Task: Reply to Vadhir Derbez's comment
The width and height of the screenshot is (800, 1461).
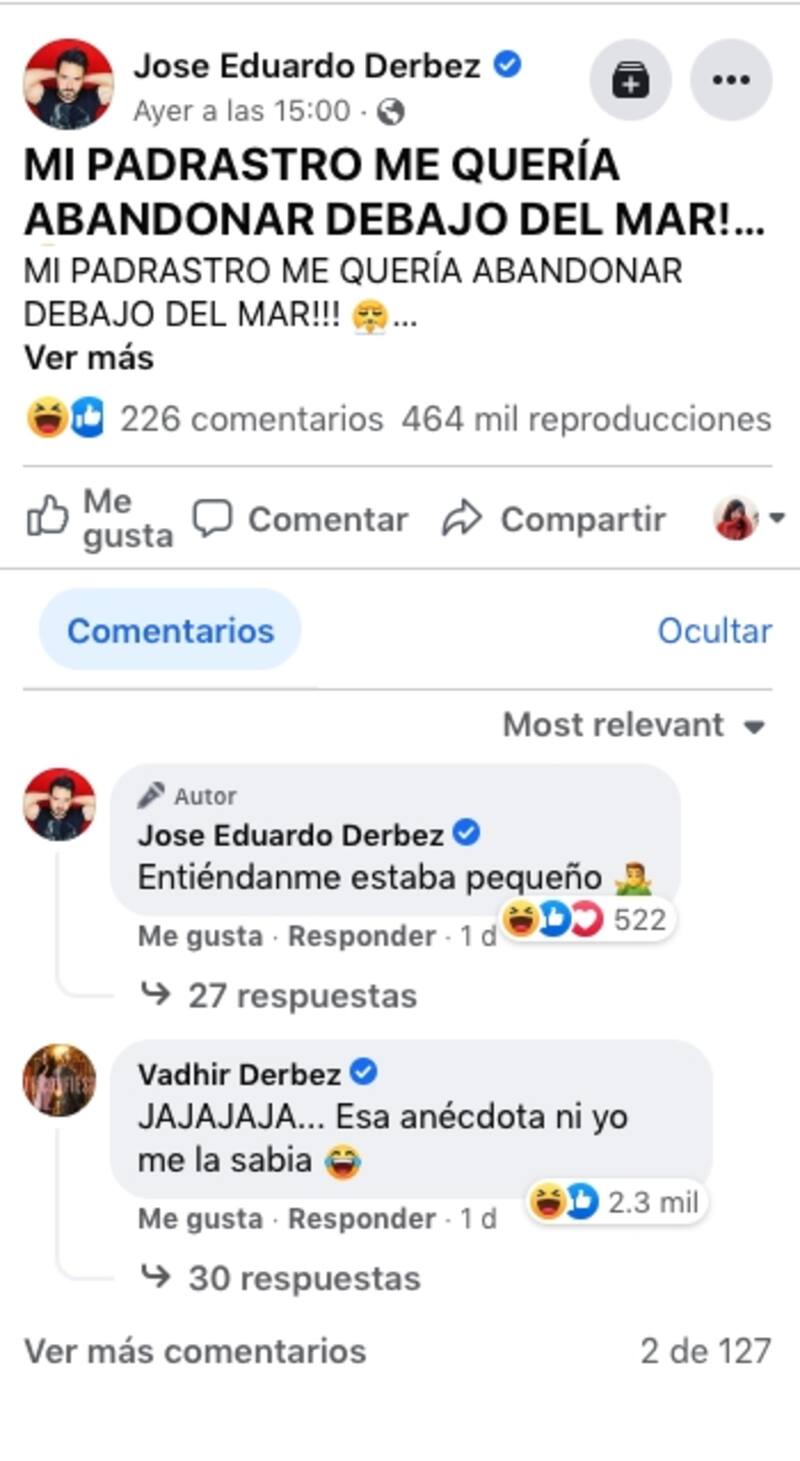Action: pyautogui.click(x=361, y=1219)
